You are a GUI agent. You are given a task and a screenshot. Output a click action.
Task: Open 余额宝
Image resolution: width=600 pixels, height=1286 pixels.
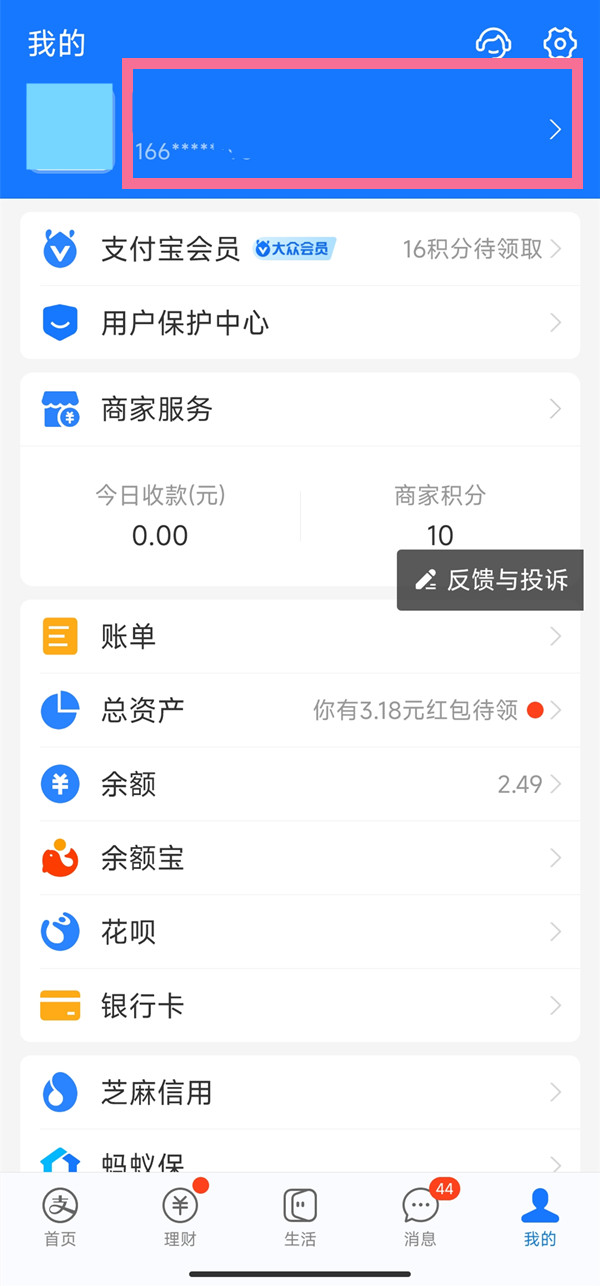[x=300, y=858]
